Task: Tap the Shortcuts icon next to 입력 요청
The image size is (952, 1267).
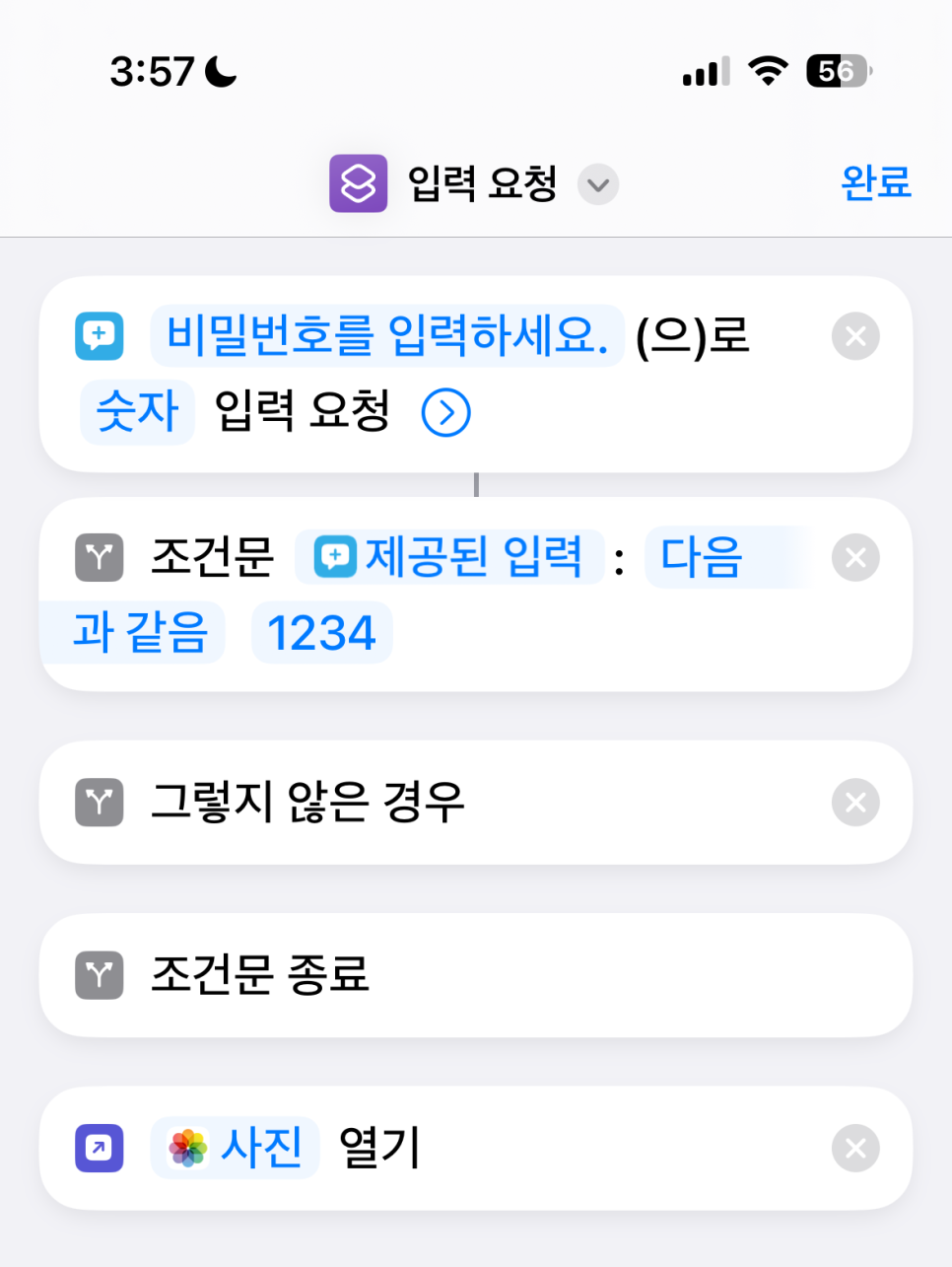Action: [x=358, y=183]
